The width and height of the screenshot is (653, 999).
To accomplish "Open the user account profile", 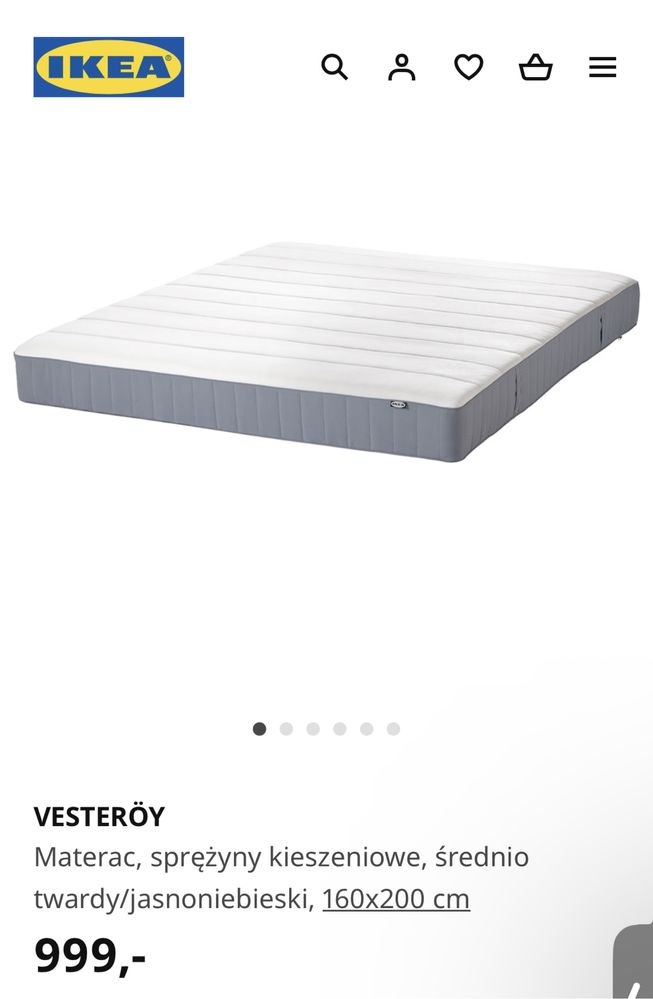I will click(x=401, y=67).
